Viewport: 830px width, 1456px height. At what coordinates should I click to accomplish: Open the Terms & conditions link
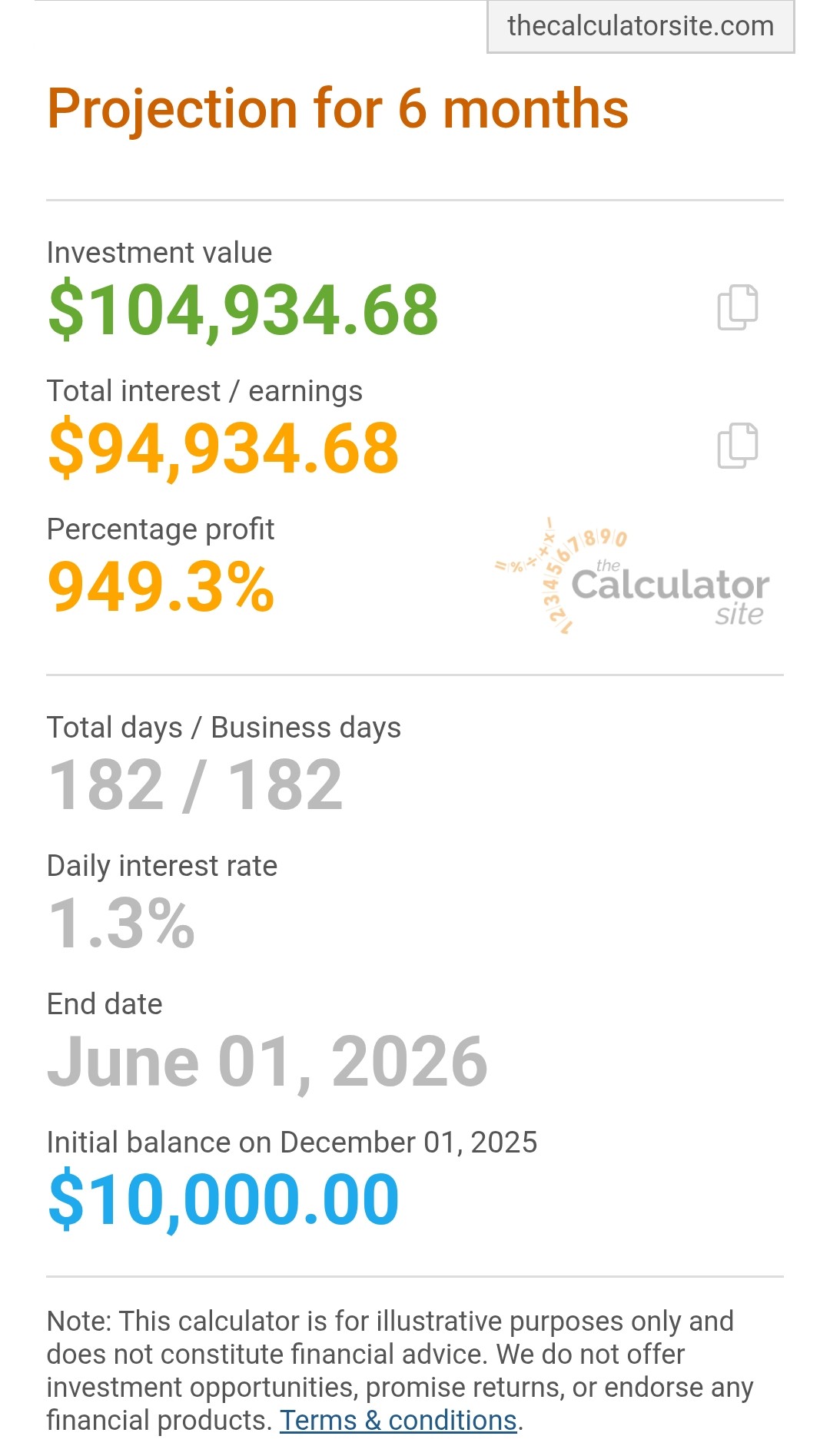coord(397,1421)
